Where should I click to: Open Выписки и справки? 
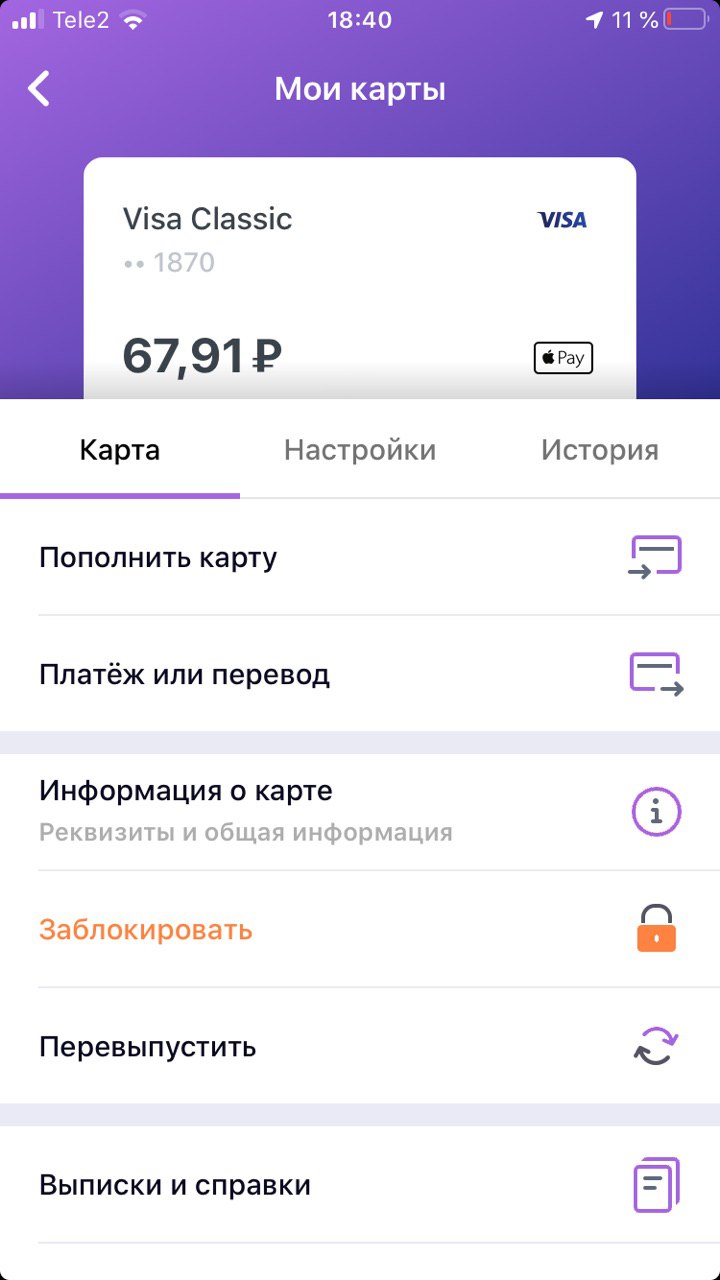360,1185
